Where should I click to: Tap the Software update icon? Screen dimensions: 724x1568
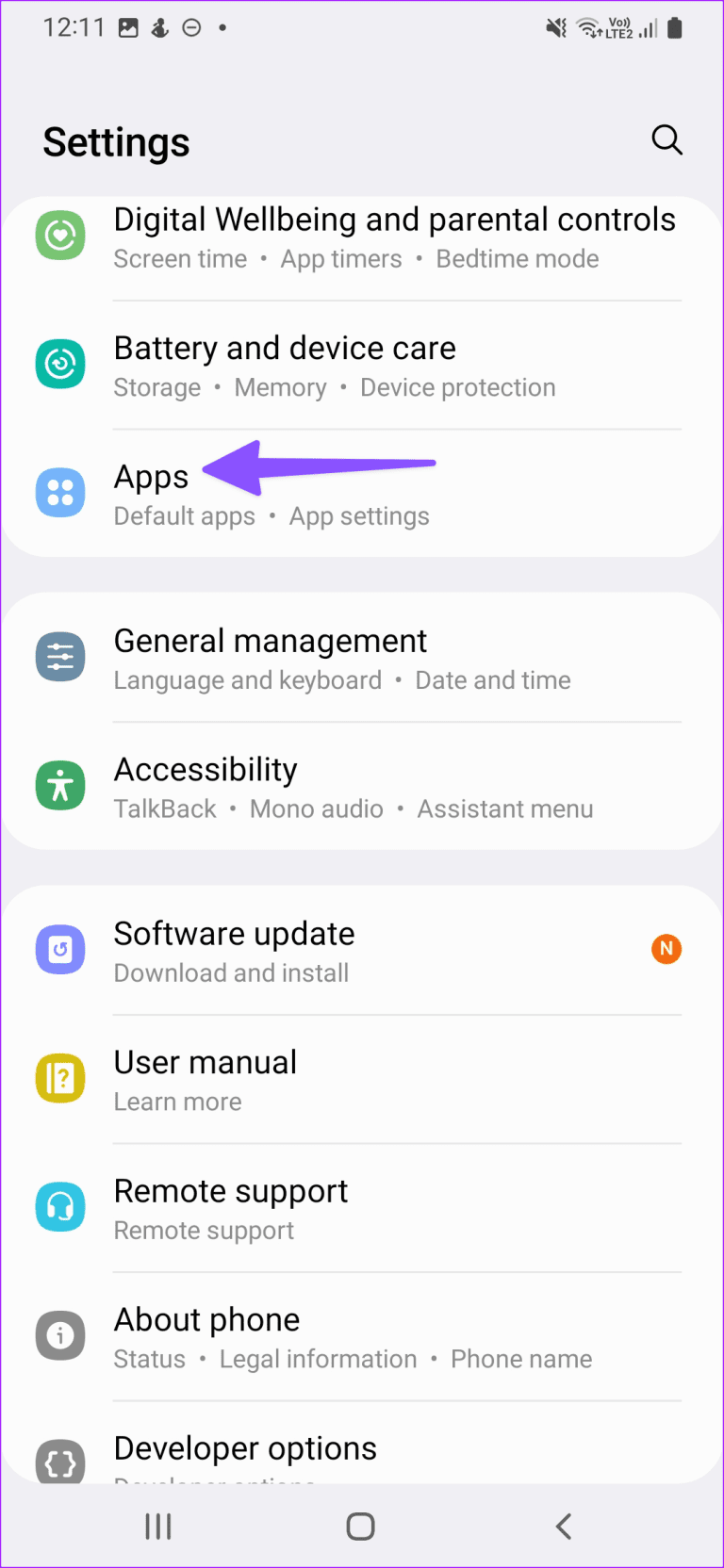(x=59, y=949)
